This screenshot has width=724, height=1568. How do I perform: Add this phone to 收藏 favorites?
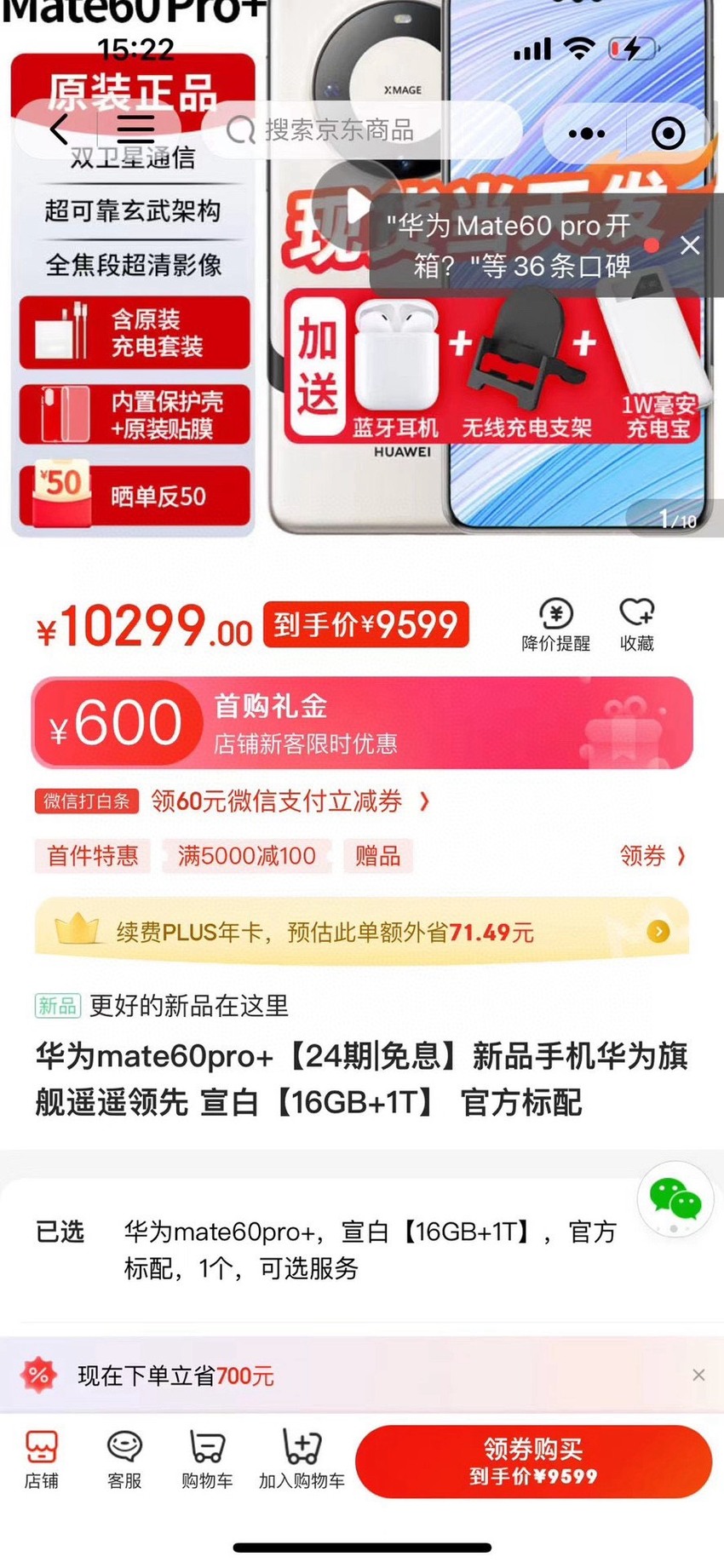636,626
